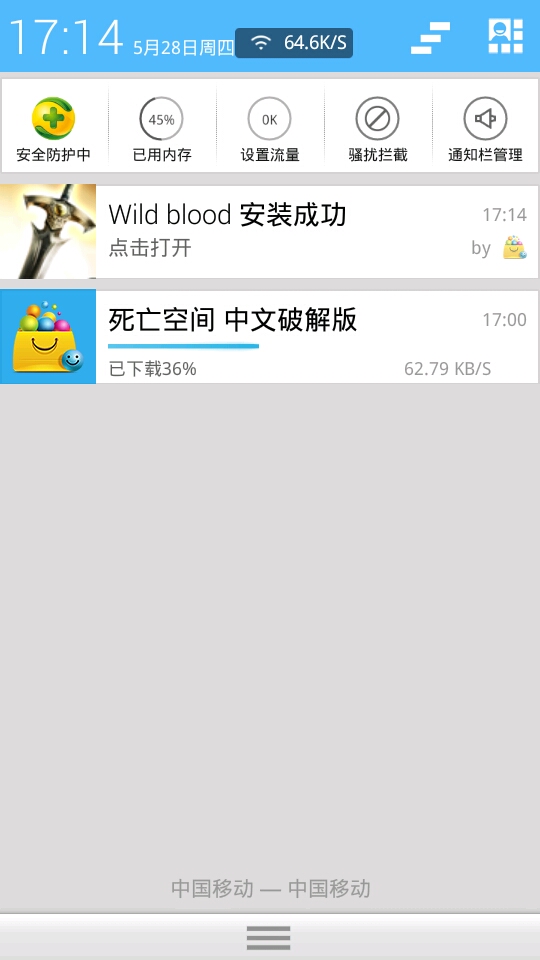540x960 pixels.
Task: Check the 已用内存 memory usage shortcut
Action: [162, 129]
